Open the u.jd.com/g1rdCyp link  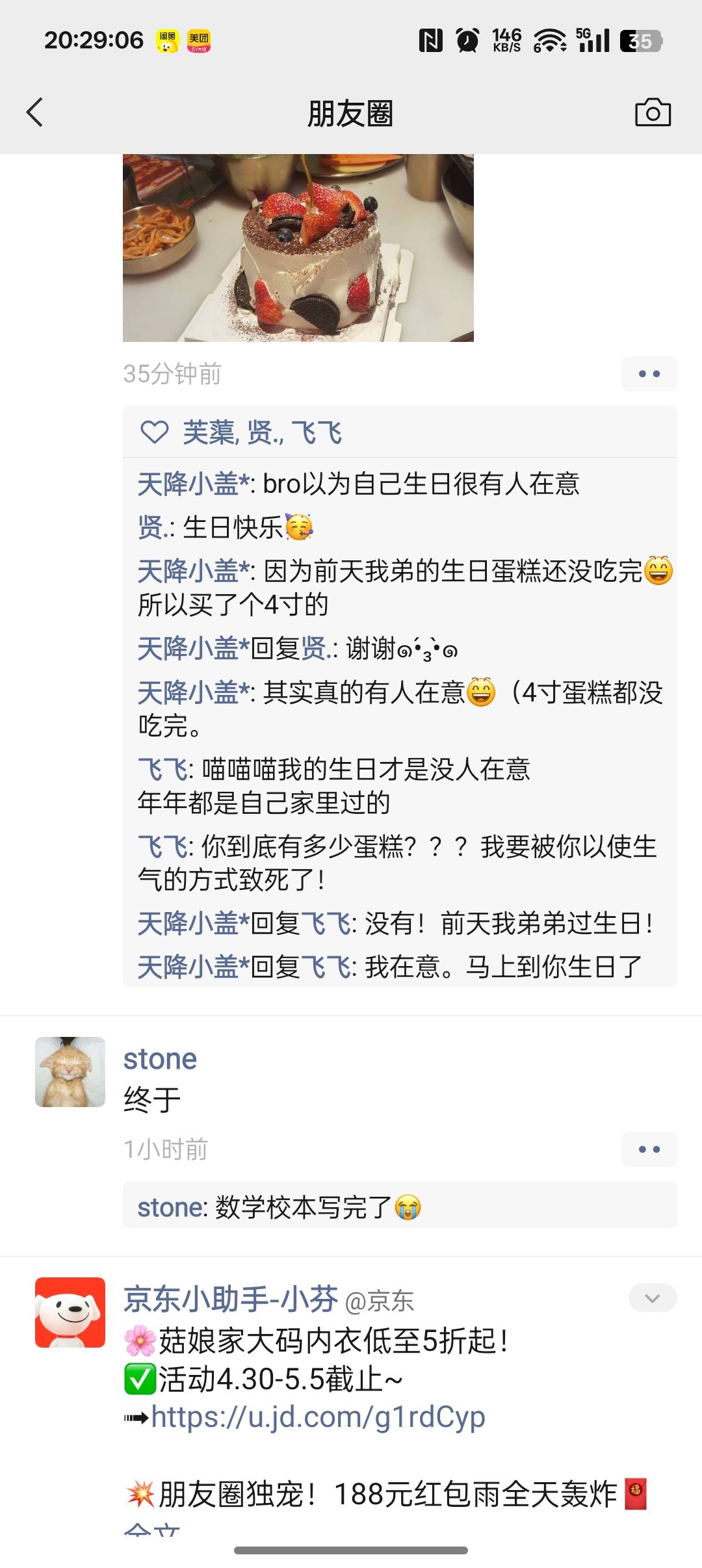(x=318, y=1417)
